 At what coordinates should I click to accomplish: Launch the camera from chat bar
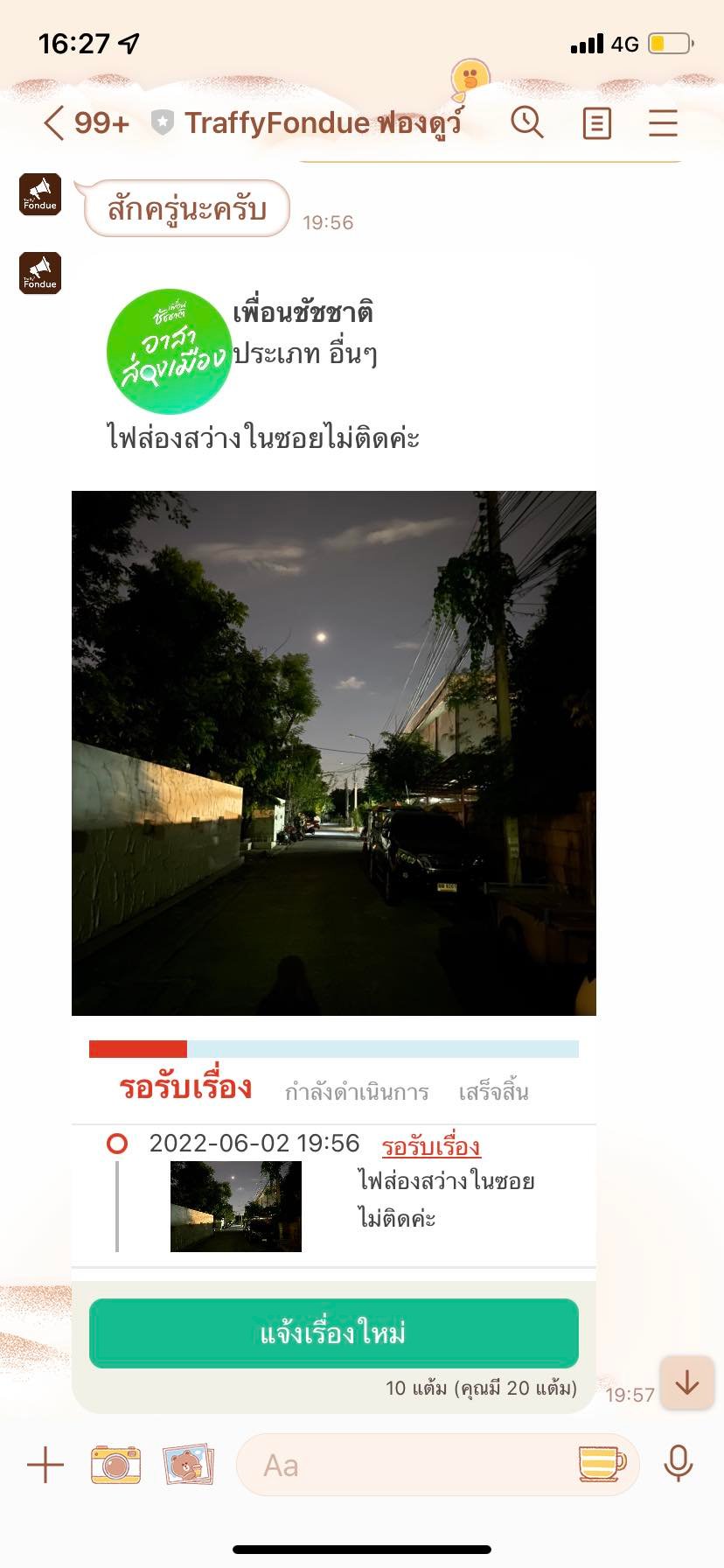click(115, 1465)
